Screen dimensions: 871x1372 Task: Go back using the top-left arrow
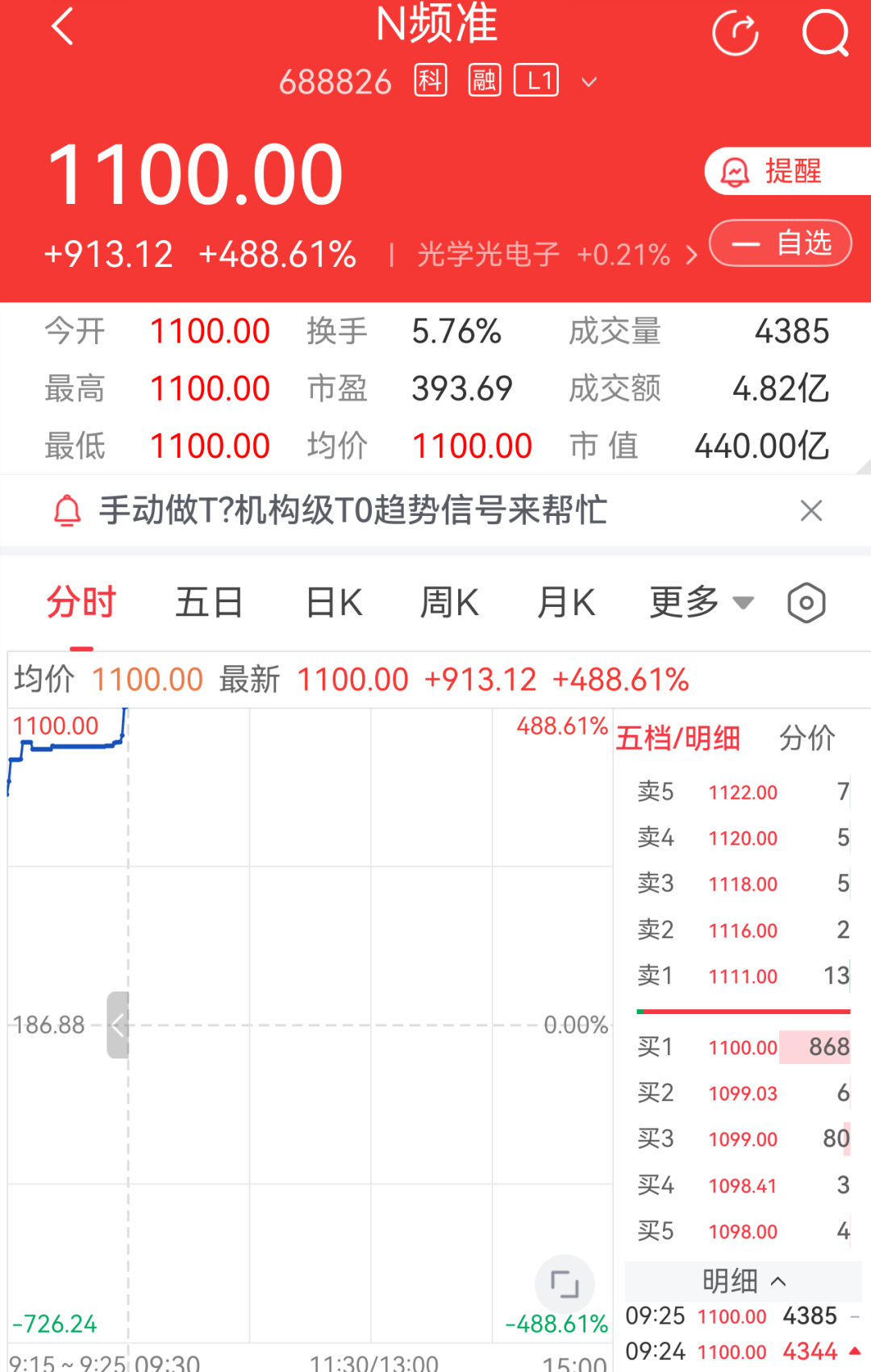[63, 27]
